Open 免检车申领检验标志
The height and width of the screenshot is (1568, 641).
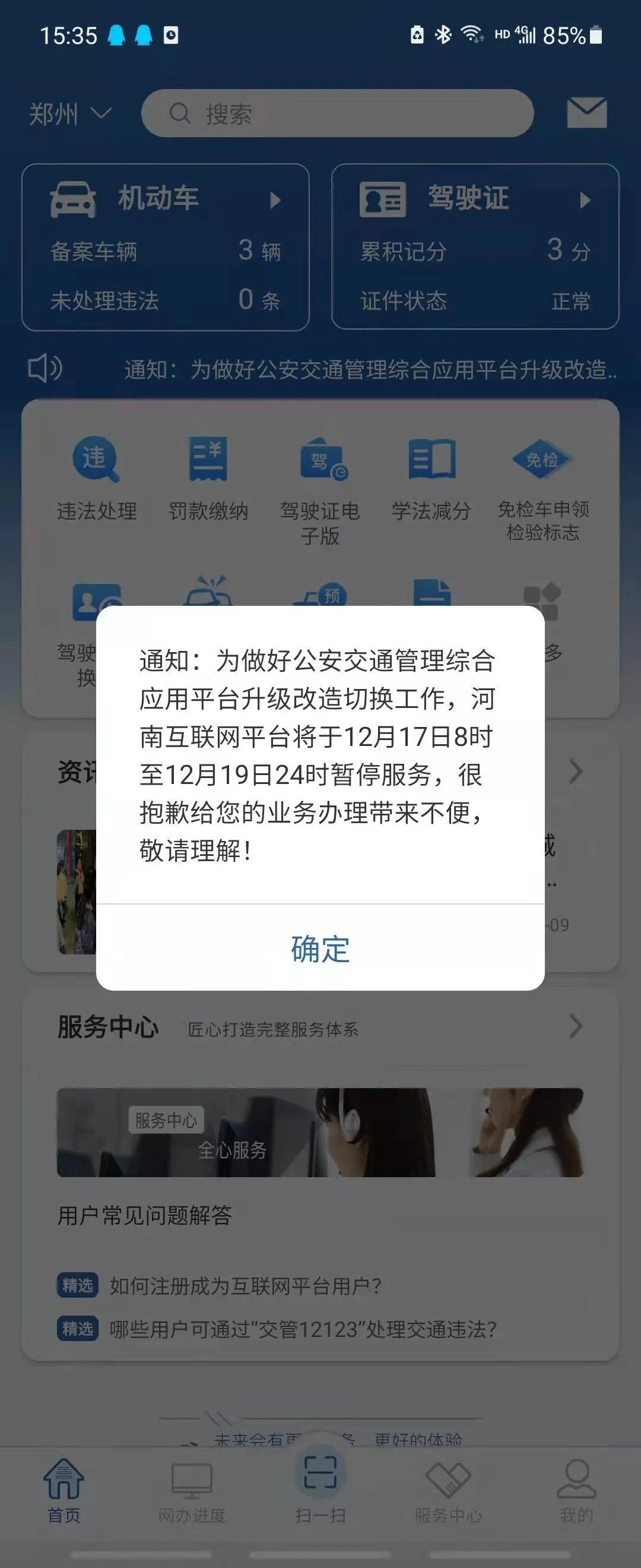[x=542, y=487]
